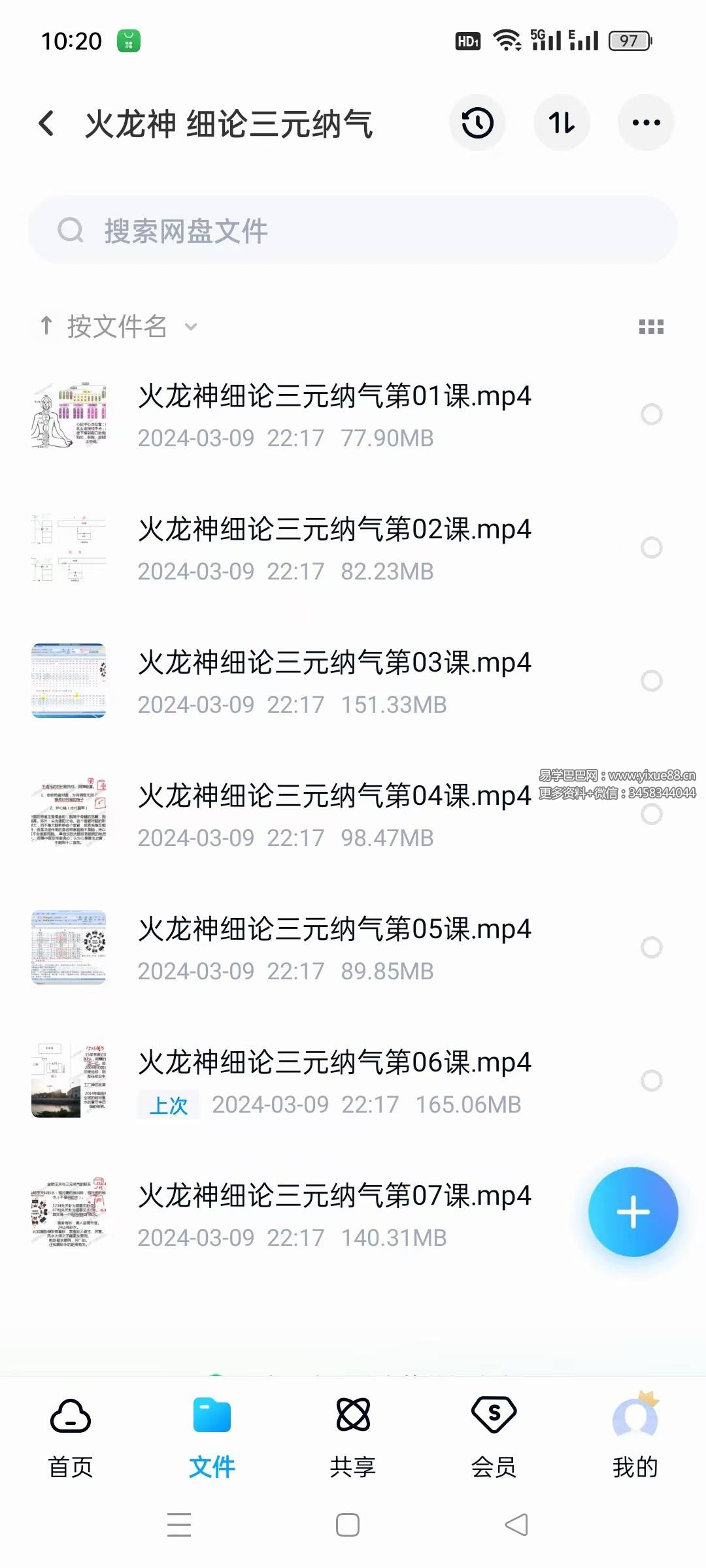This screenshot has height=1568, width=706.
Task: Play the video 火龙神细论三元纳气第05课.mp4
Action: point(333,930)
